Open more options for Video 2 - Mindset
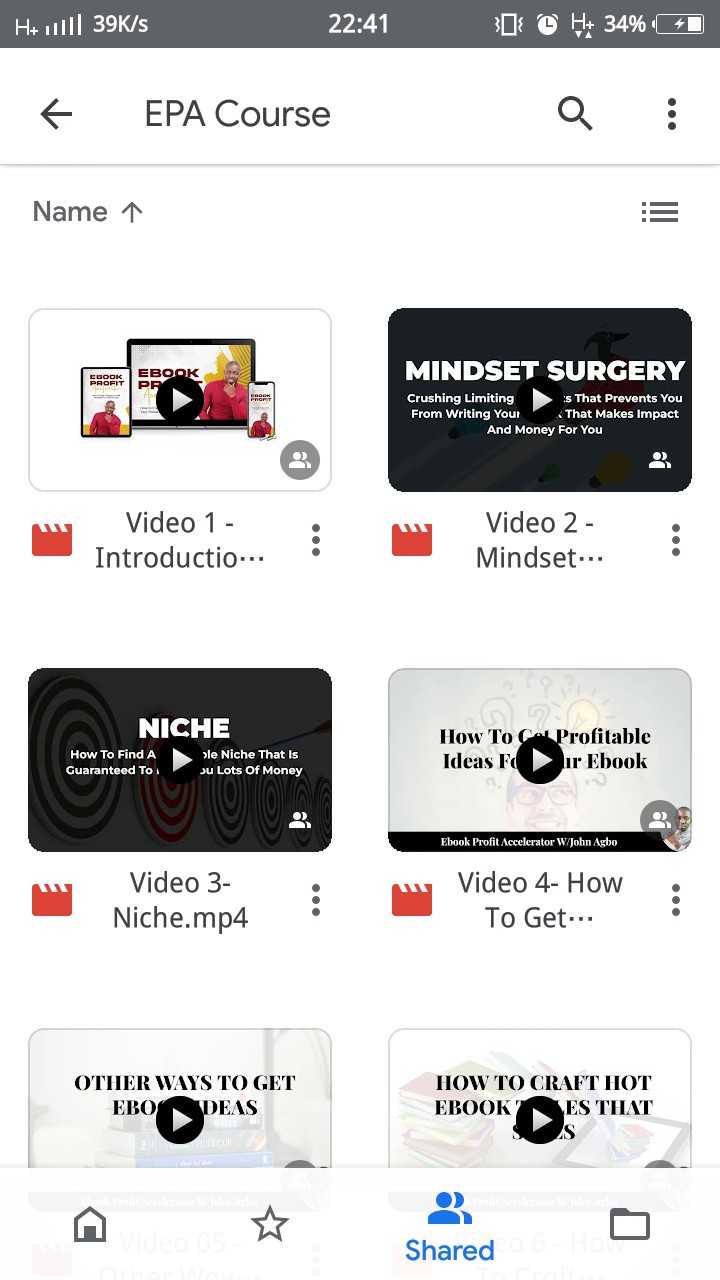Image resolution: width=720 pixels, height=1280 pixels. (x=676, y=540)
